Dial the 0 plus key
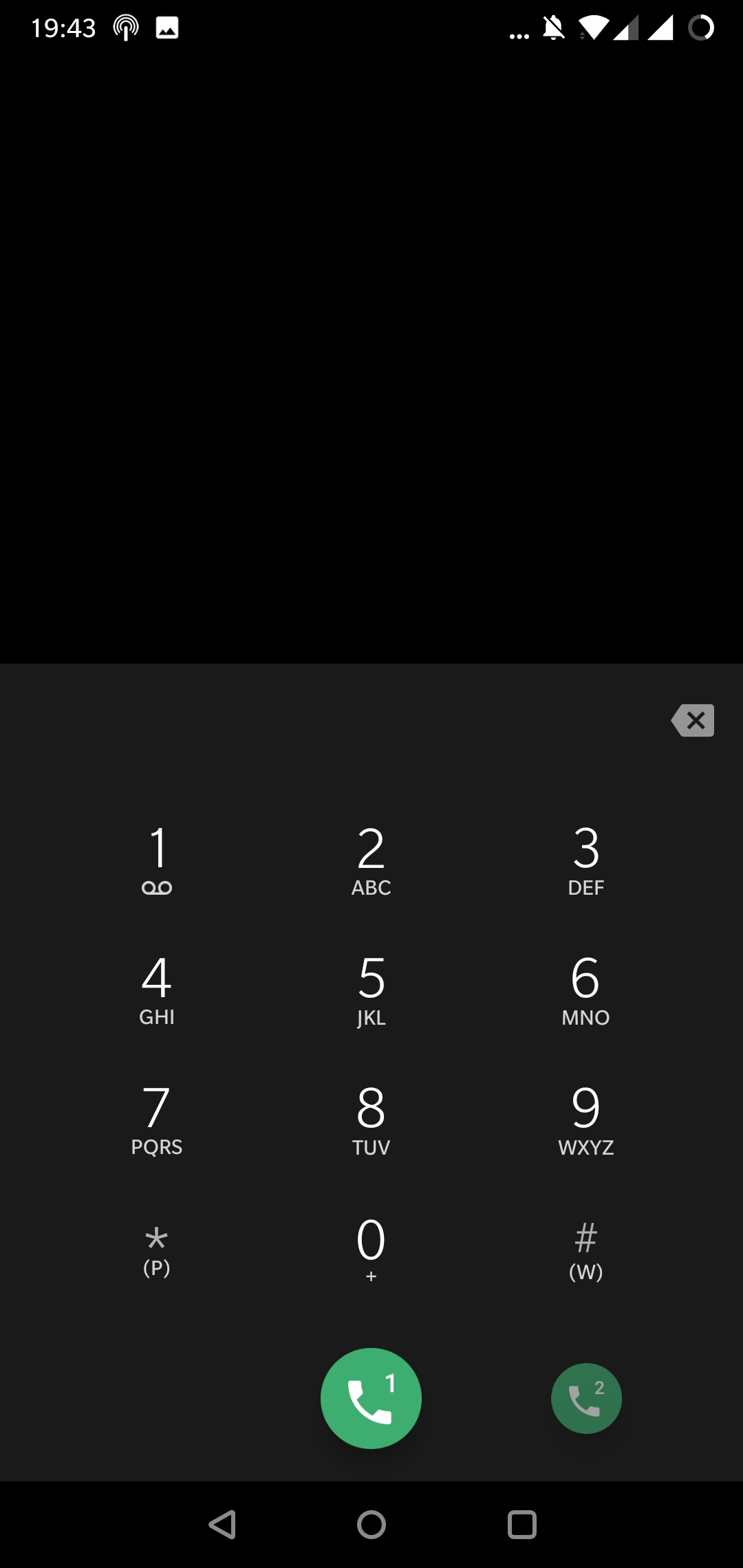The image size is (743, 1568). (x=371, y=1250)
